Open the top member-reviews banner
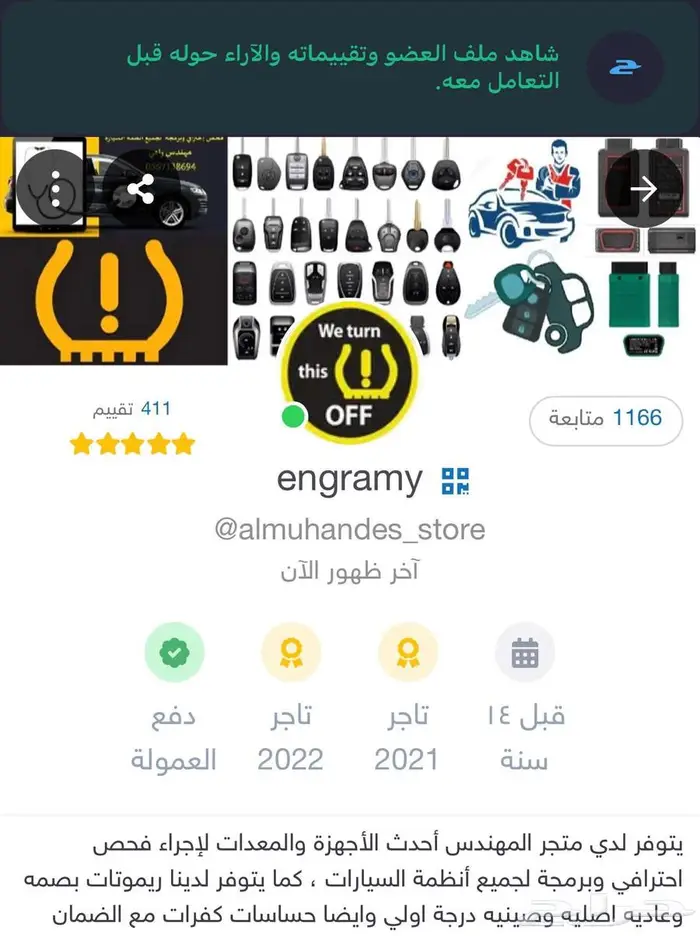The width and height of the screenshot is (700, 936). [349, 68]
